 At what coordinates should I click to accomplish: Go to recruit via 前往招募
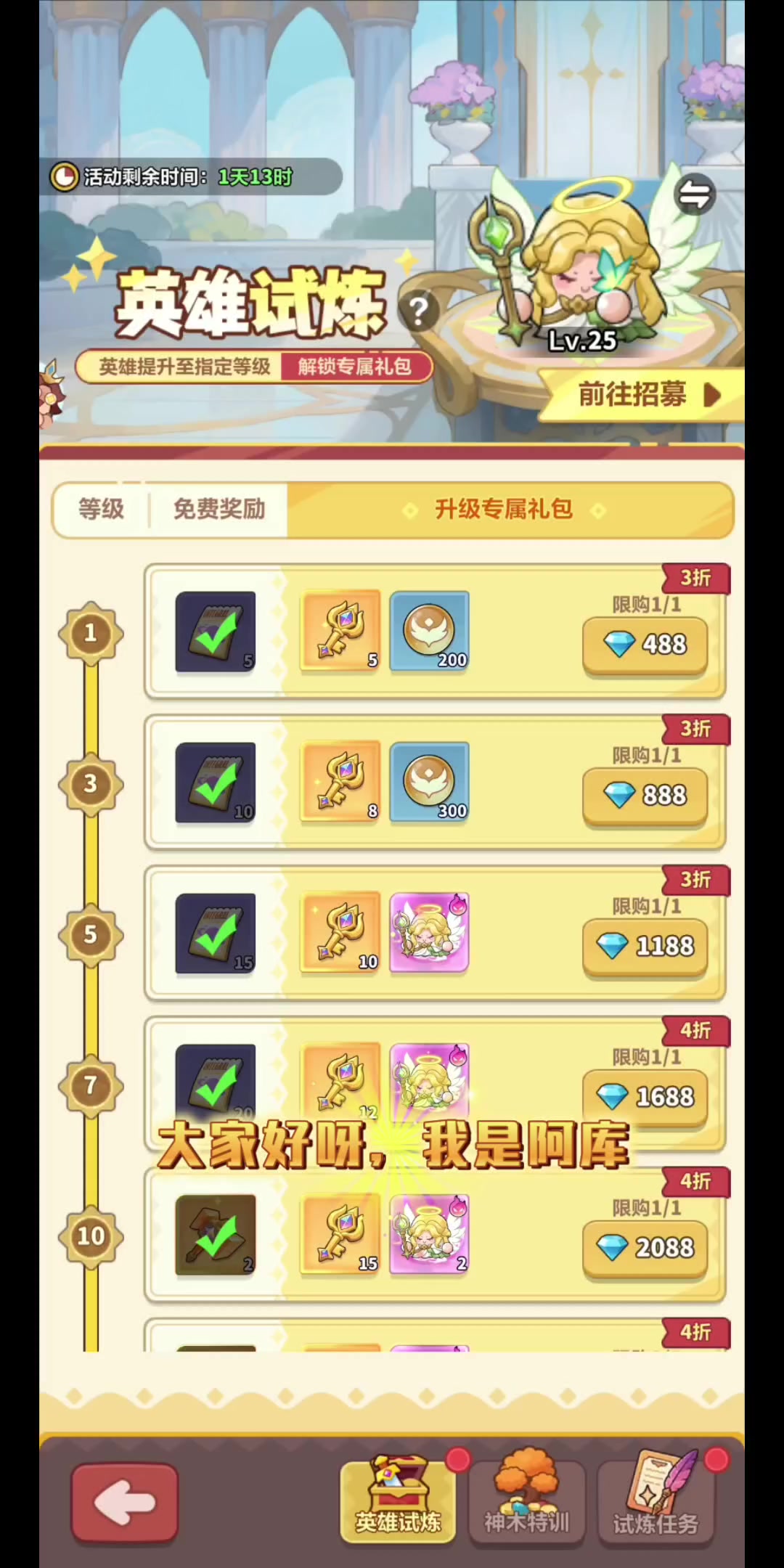point(642,395)
